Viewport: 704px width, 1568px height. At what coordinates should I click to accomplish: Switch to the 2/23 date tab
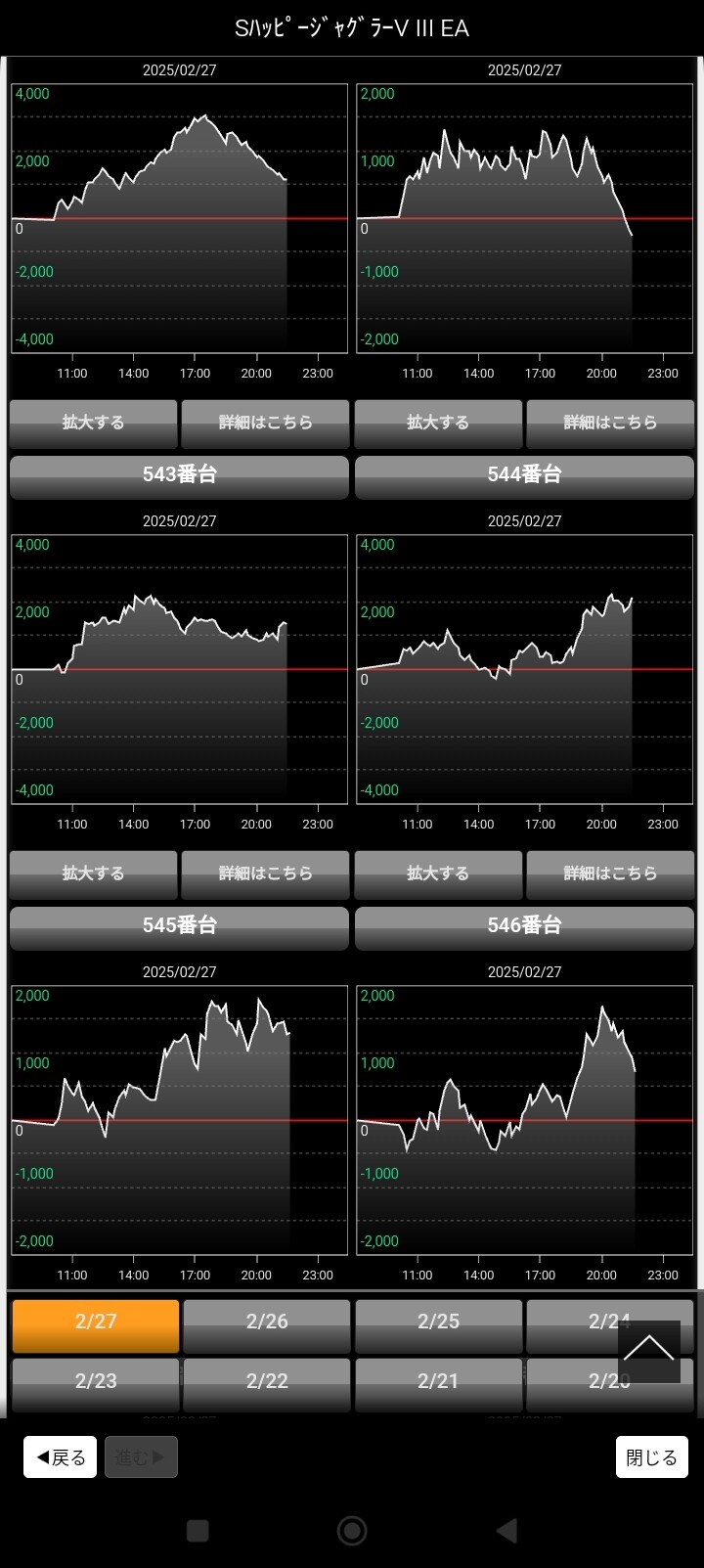[96, 1381]
